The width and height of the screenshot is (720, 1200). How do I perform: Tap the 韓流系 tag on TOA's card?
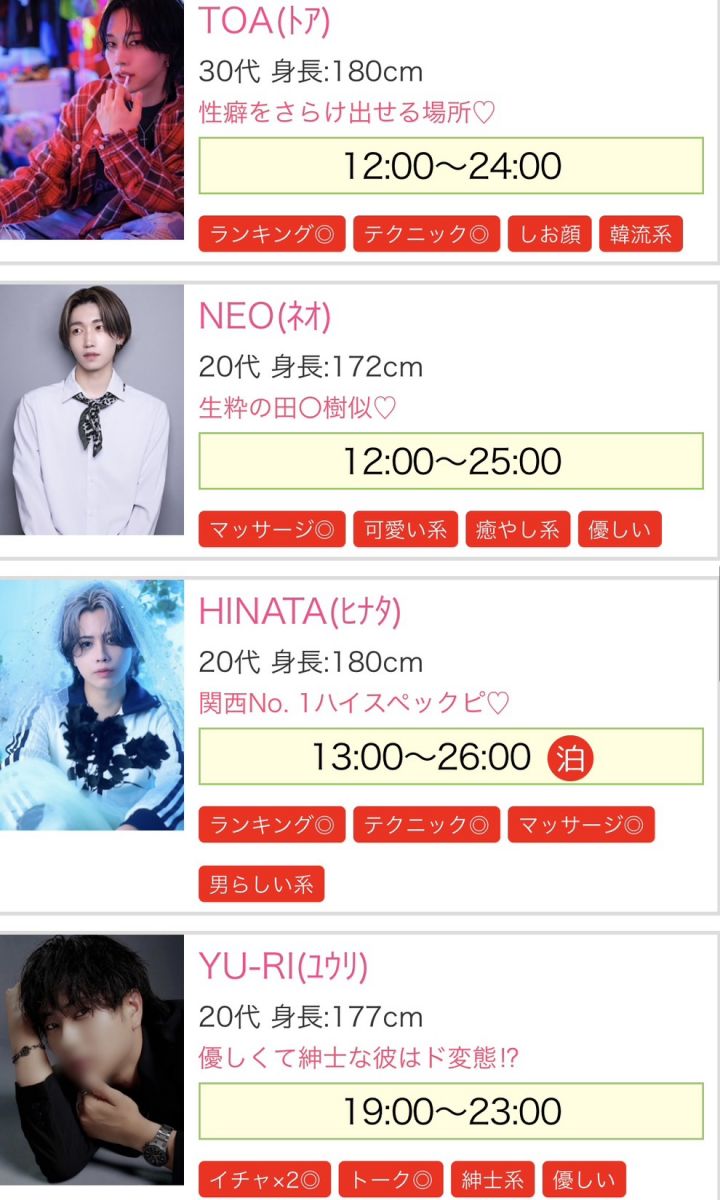641,235
